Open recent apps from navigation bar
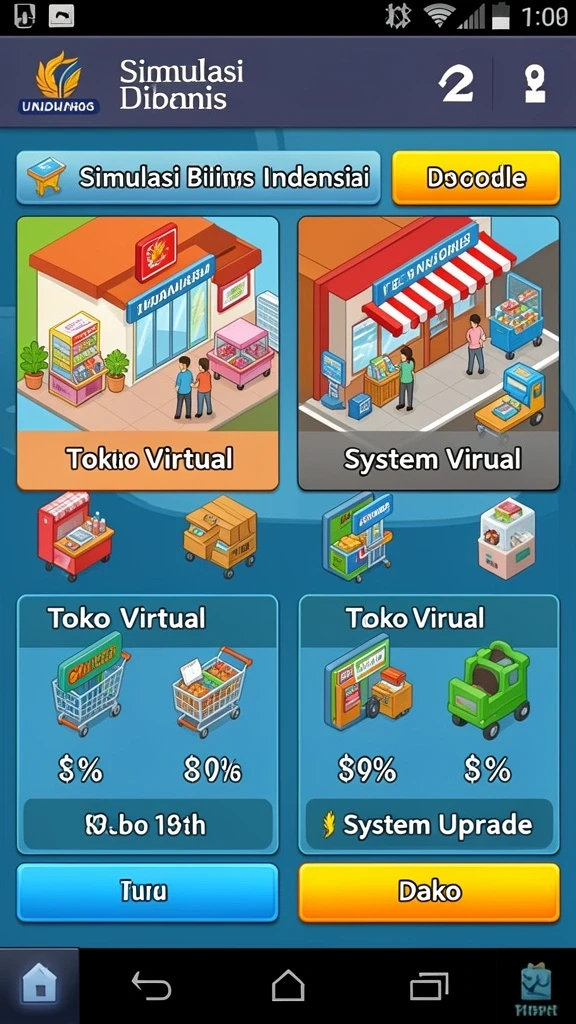This screenshot has height=1024, width=576. 429,986
